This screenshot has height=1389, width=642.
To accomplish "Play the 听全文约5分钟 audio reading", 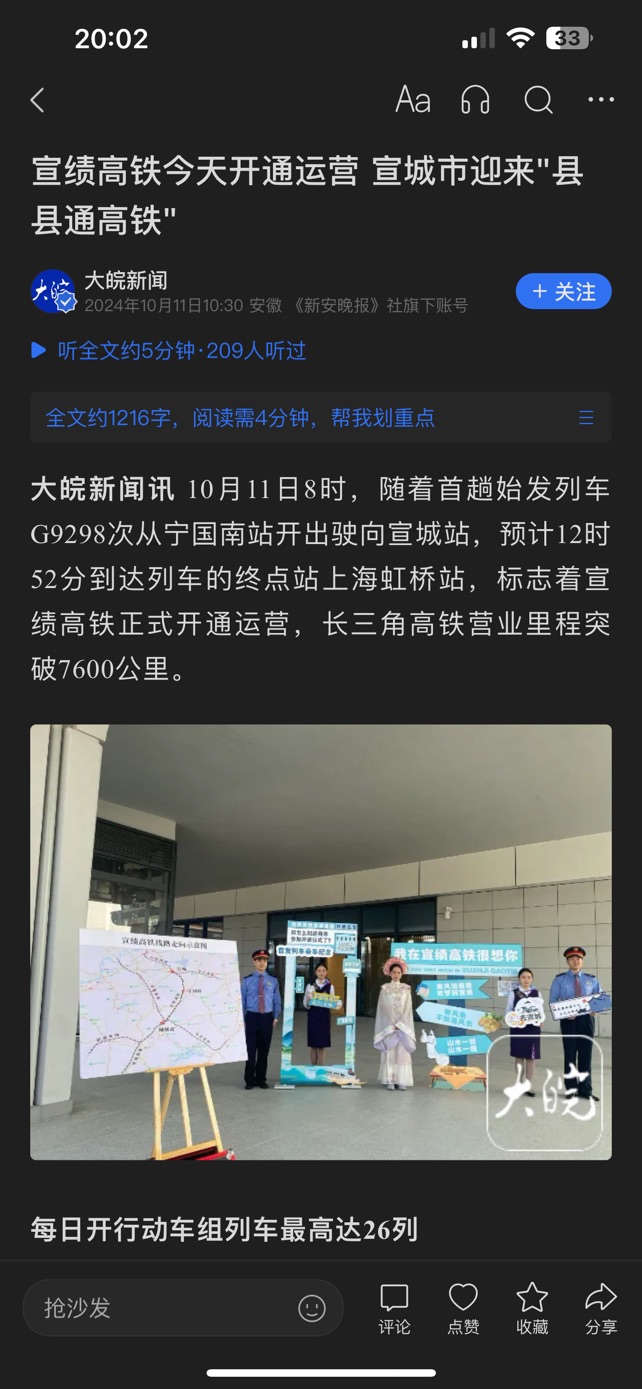I will pos(168,351).
